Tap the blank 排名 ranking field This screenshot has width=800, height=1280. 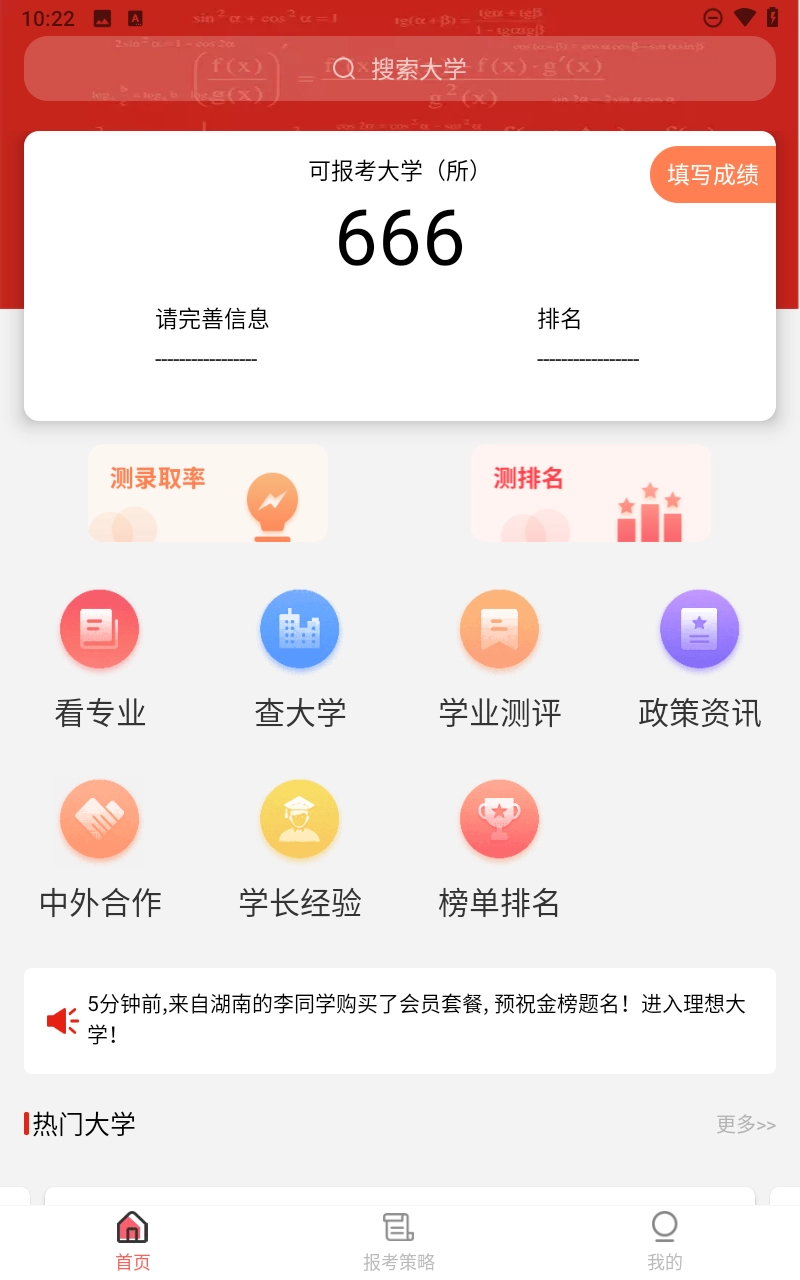(x=589, y=358)
